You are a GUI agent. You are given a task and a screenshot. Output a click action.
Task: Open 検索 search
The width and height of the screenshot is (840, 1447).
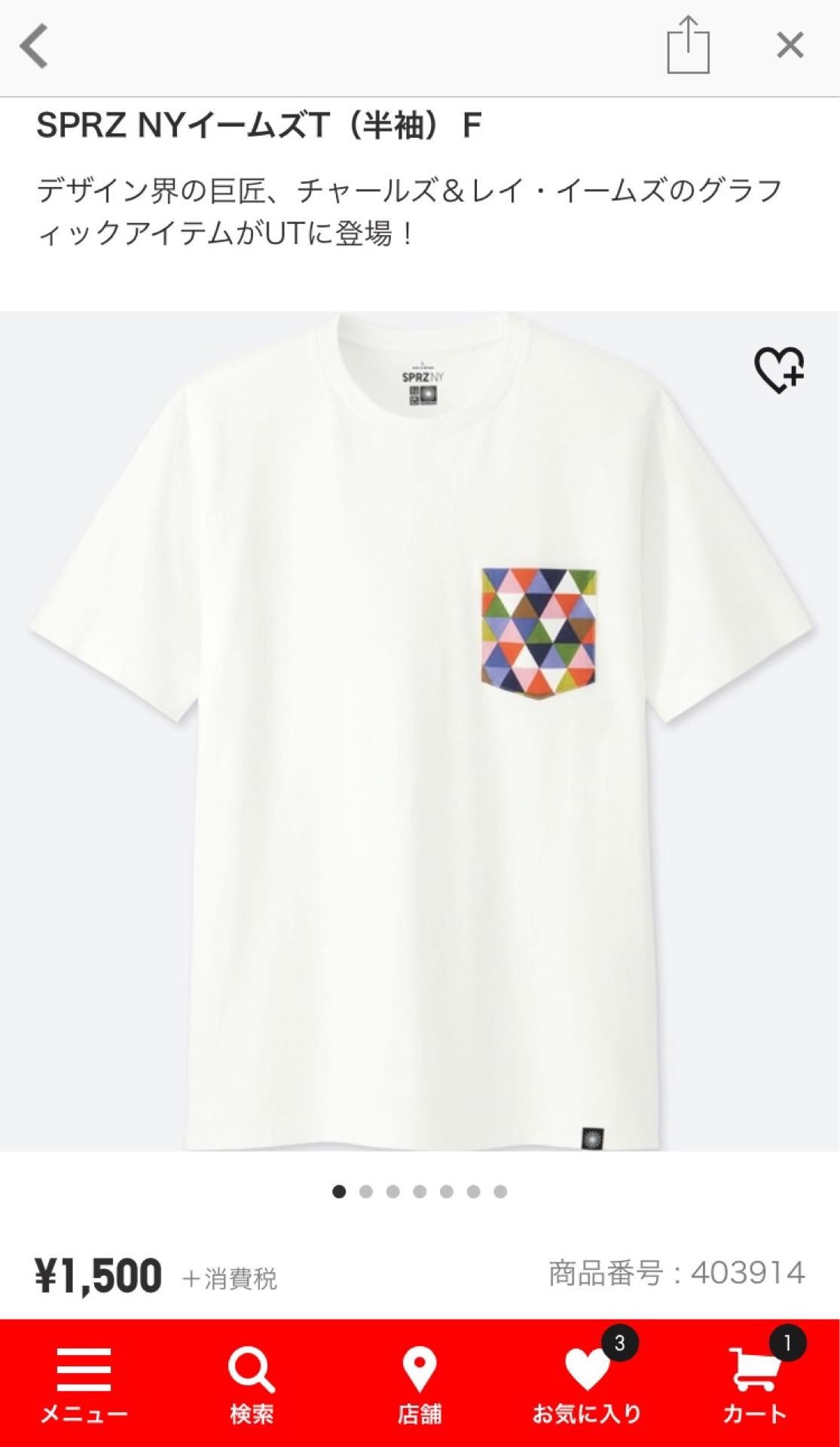(252, 1384)
